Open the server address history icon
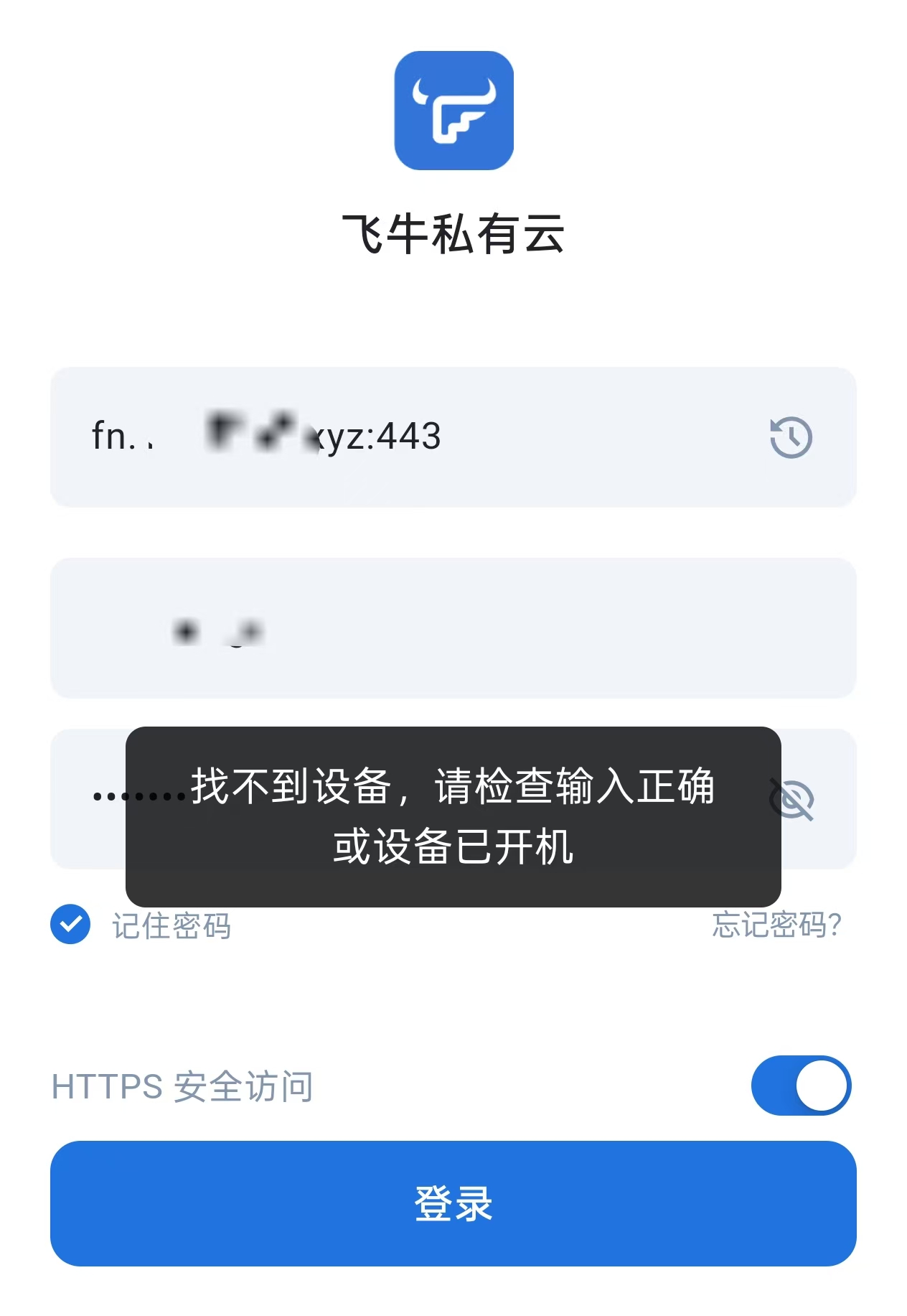 click(x=791, y=437)
